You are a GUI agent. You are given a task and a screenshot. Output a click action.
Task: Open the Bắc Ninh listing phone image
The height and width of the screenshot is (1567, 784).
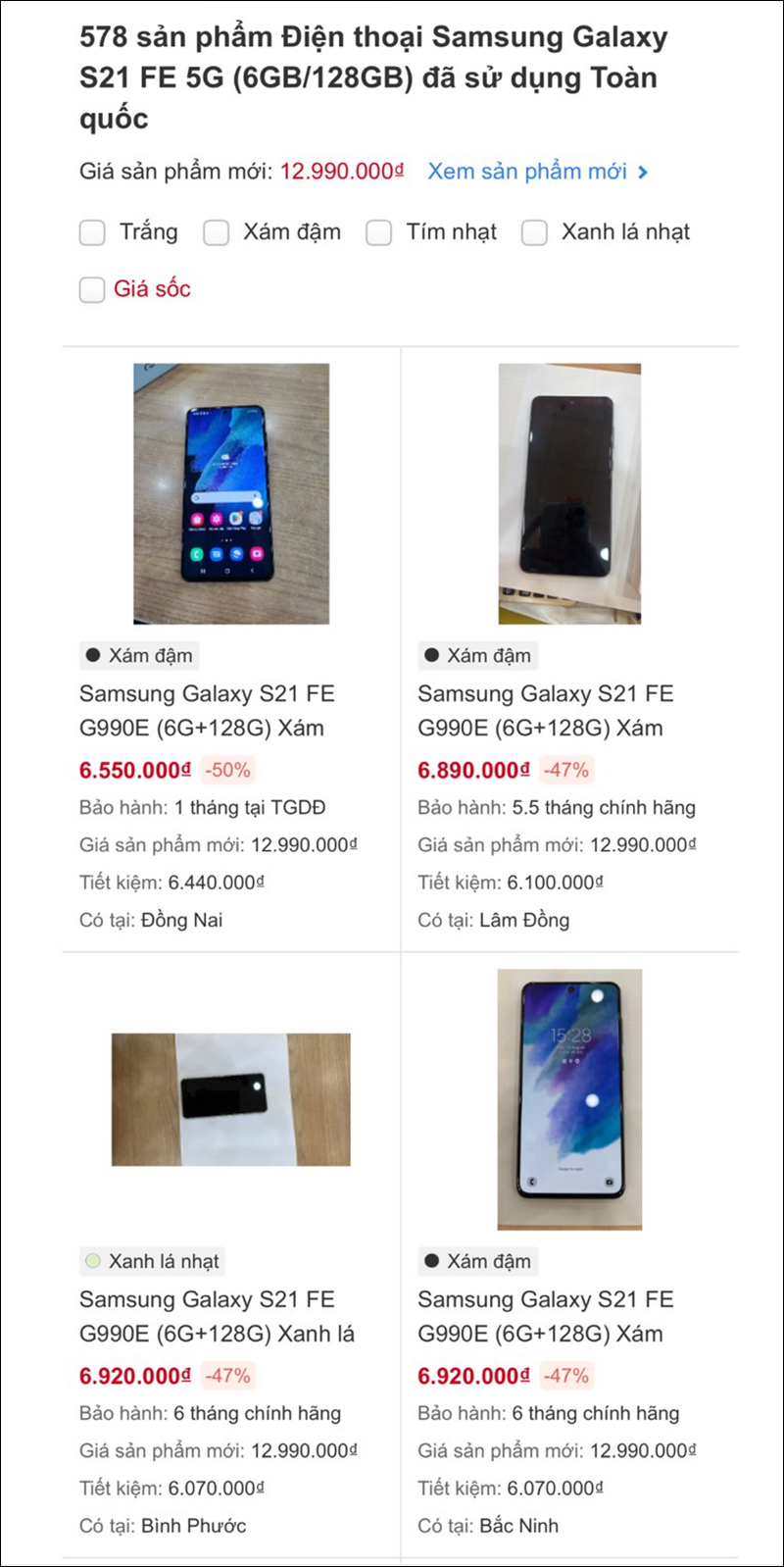pyautogui.click(x=571, y=1097)
